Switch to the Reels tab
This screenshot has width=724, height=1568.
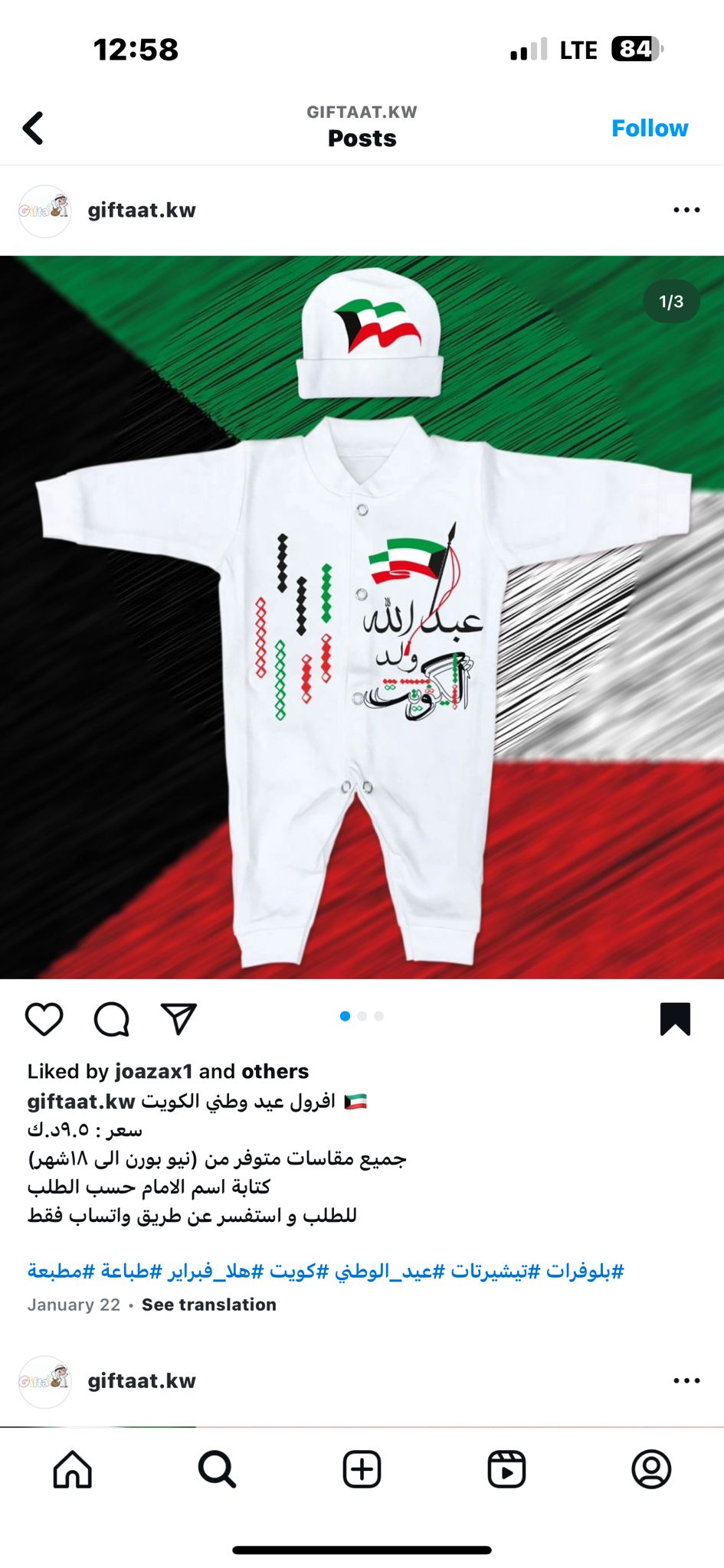click(506, 1469)
